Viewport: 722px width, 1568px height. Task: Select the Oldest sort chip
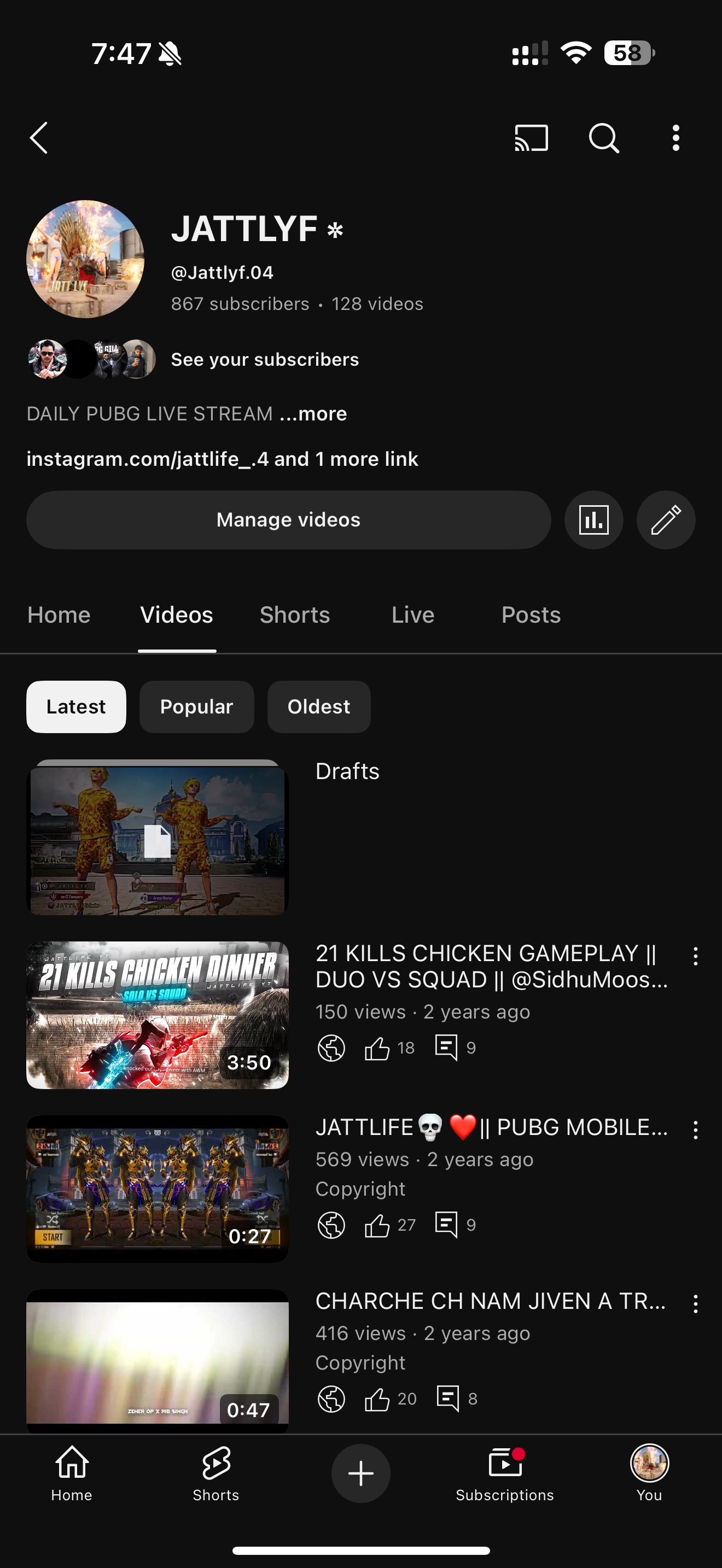[x=318, y=707]
